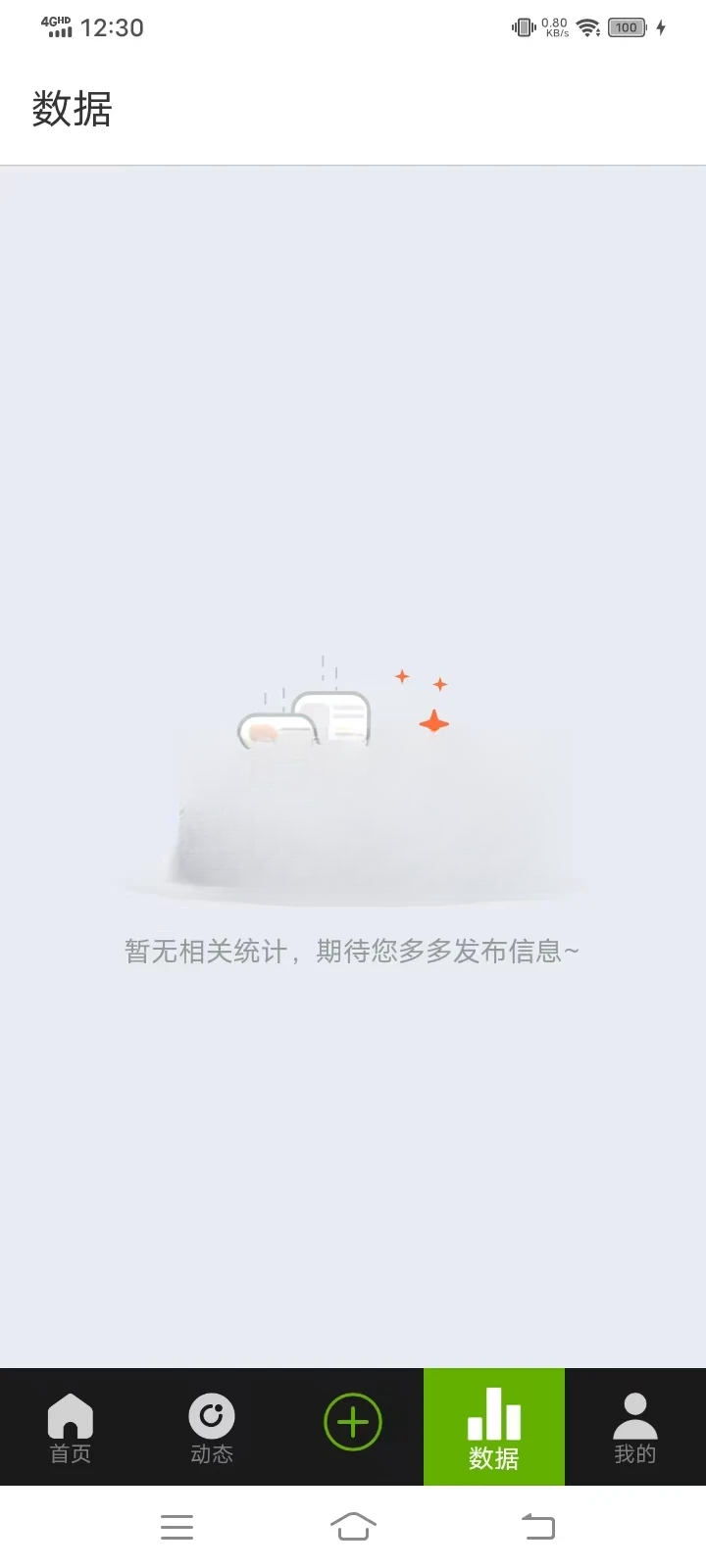Viewport: 706px width, 1568px height.
Task: Tap the system home button
Action: pos(353,1527)
